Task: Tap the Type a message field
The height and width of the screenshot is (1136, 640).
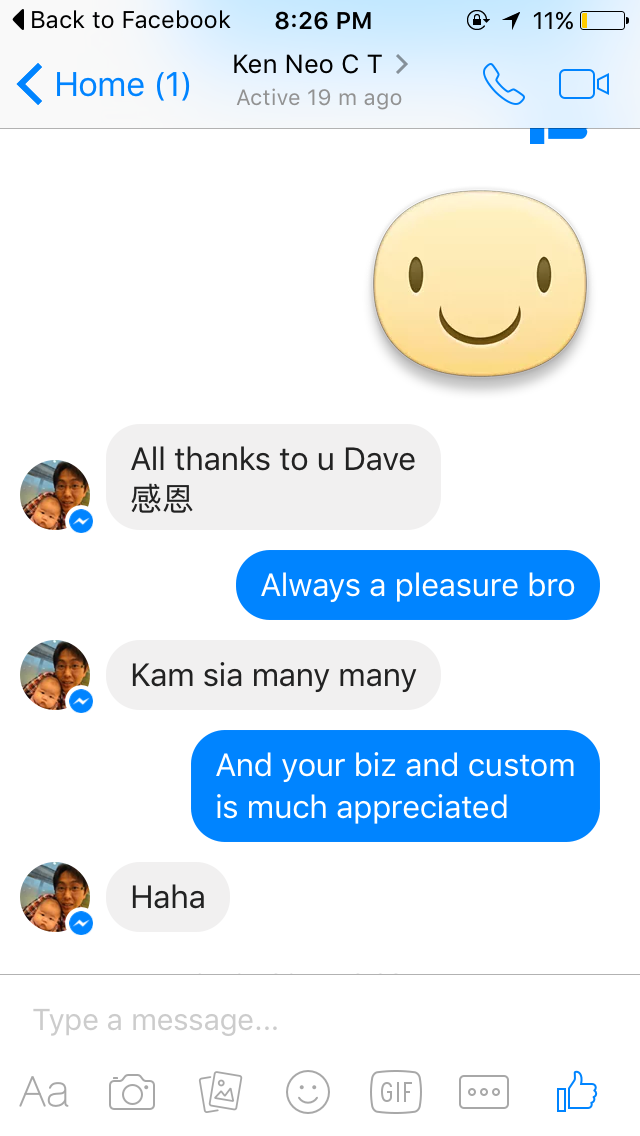Action: (320, 1020)
